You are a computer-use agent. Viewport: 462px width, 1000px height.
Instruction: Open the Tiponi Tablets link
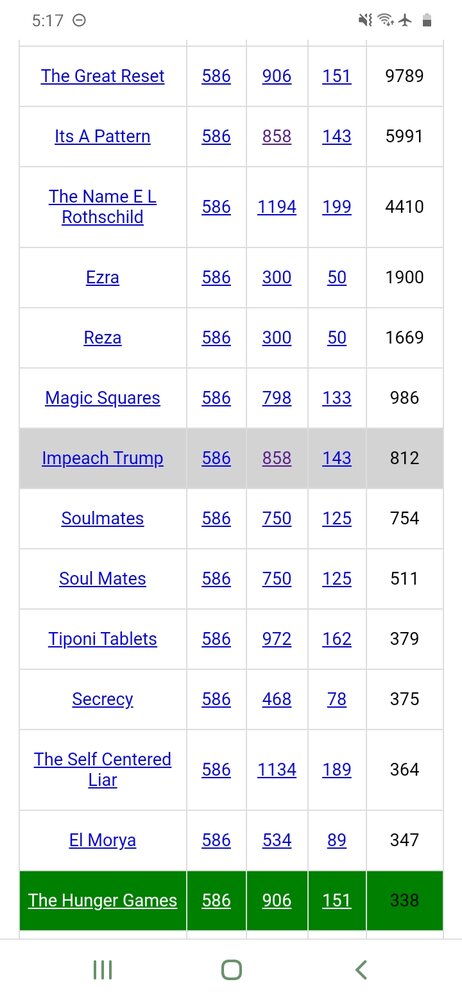[102, 639]
